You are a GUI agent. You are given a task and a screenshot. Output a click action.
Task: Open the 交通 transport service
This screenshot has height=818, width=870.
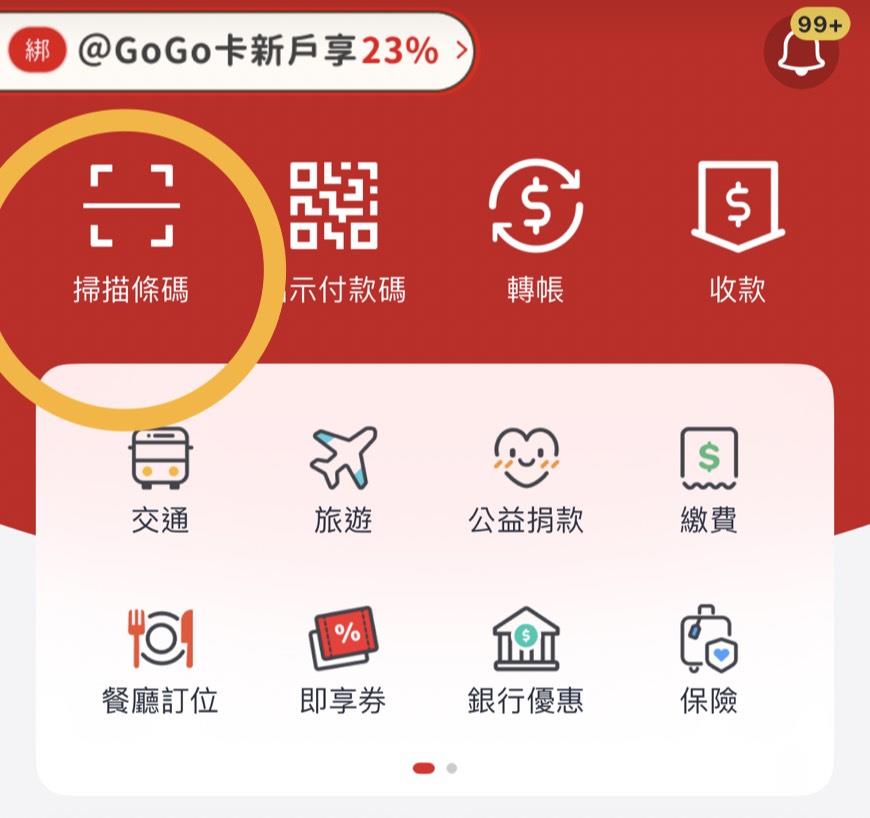160,480
